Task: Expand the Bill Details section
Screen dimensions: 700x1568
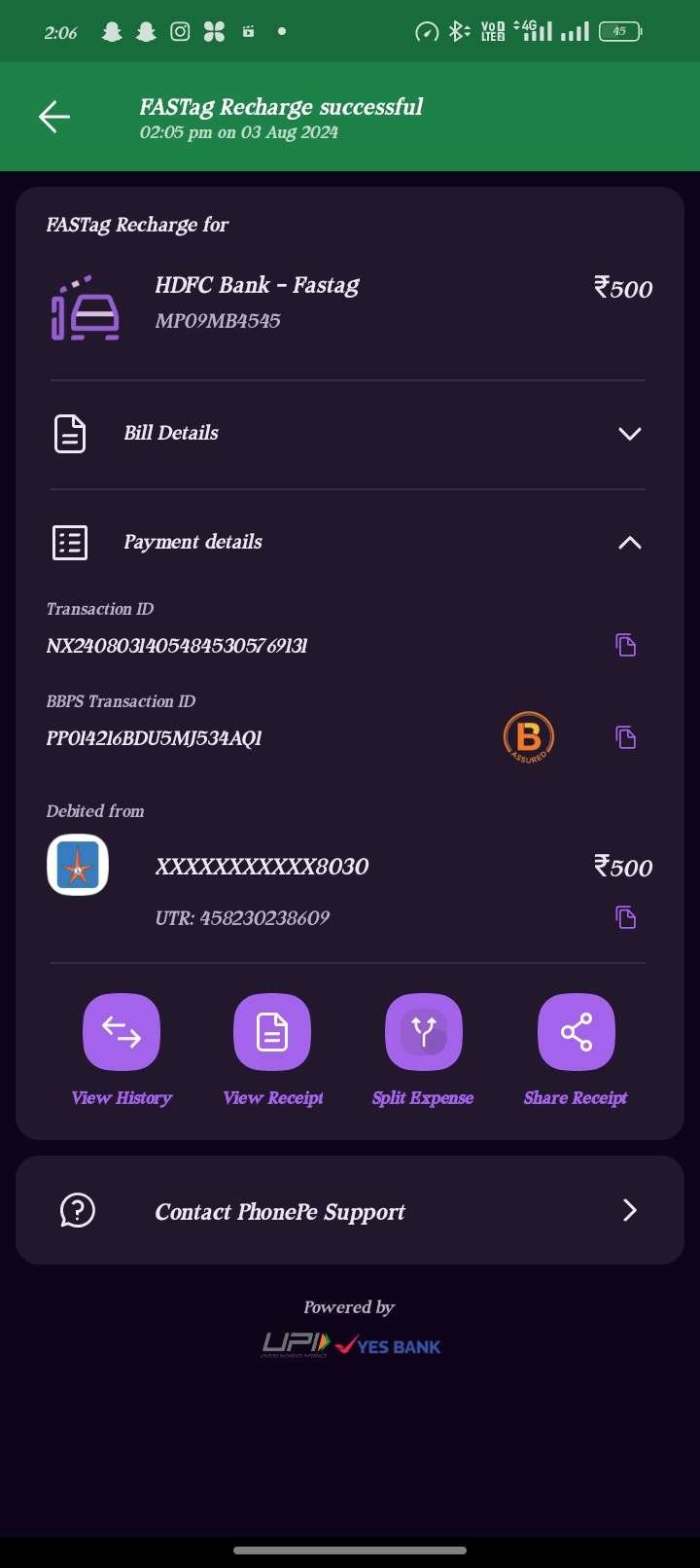Action: (629, 434)
